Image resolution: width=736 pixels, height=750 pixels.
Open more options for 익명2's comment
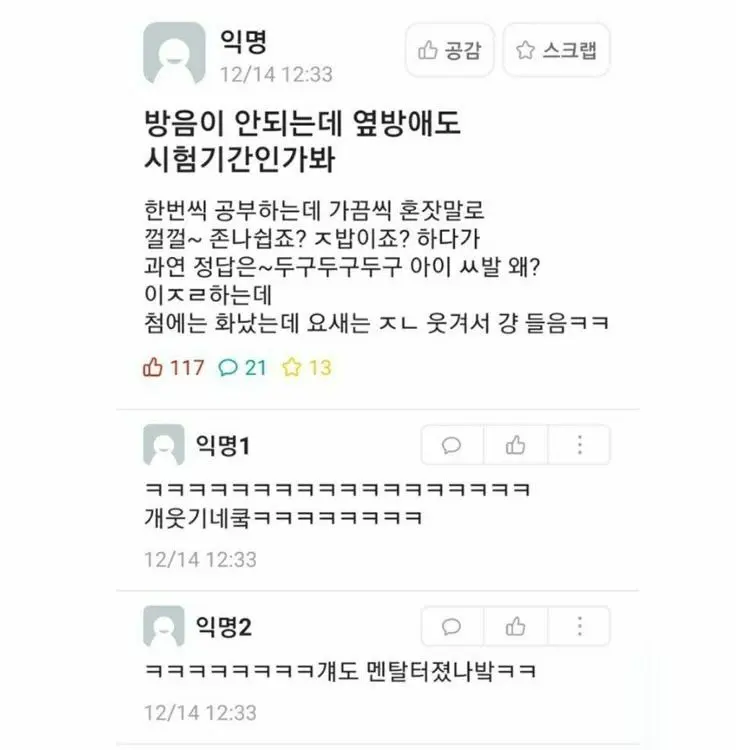point(579,627)
